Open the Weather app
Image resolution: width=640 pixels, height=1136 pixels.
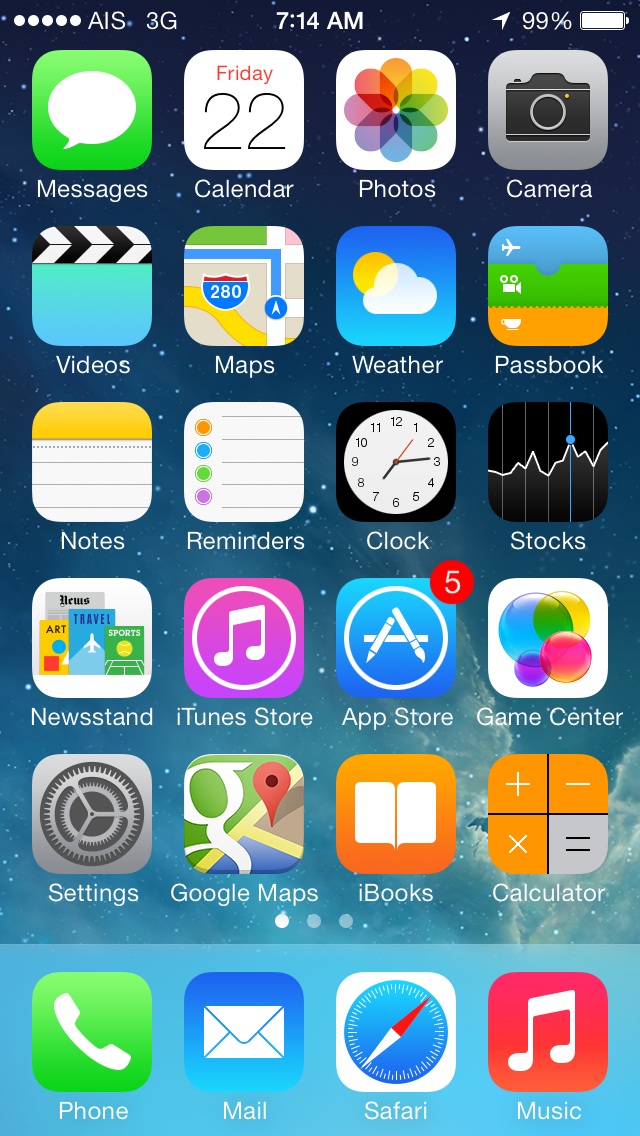[396, 286]
